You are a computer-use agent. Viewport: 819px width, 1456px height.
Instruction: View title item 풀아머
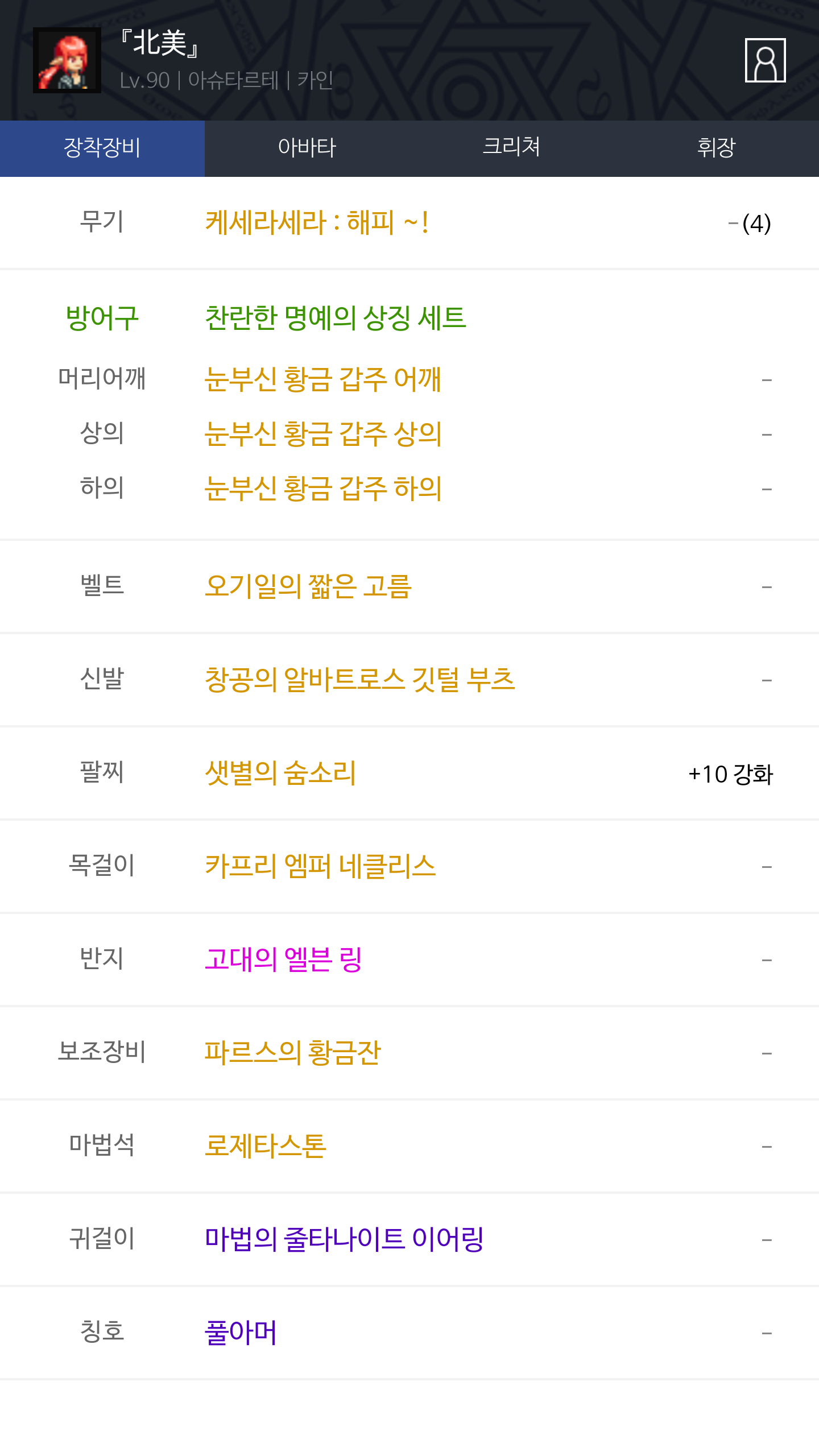pos(241,1333)
